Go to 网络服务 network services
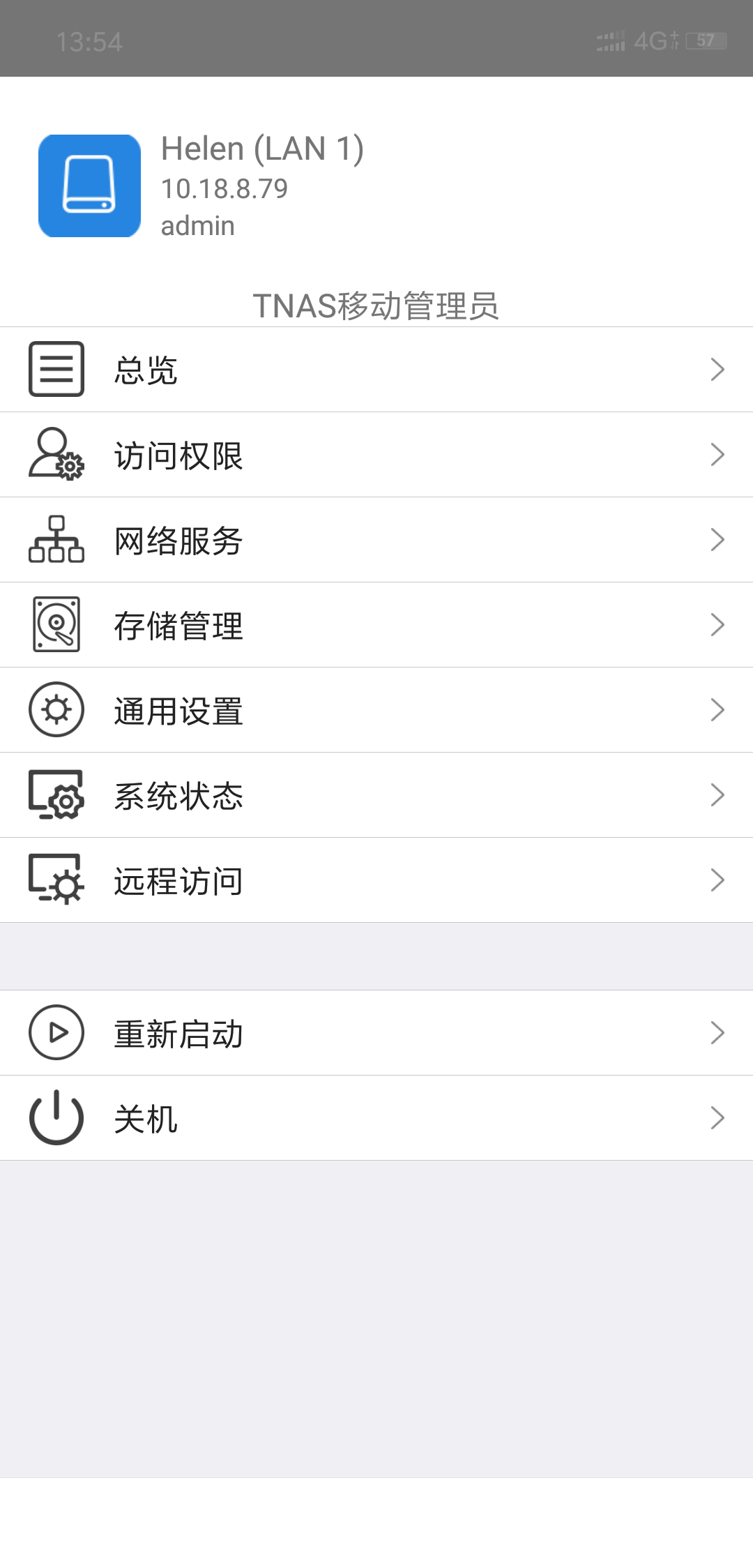 coord(376,540)
